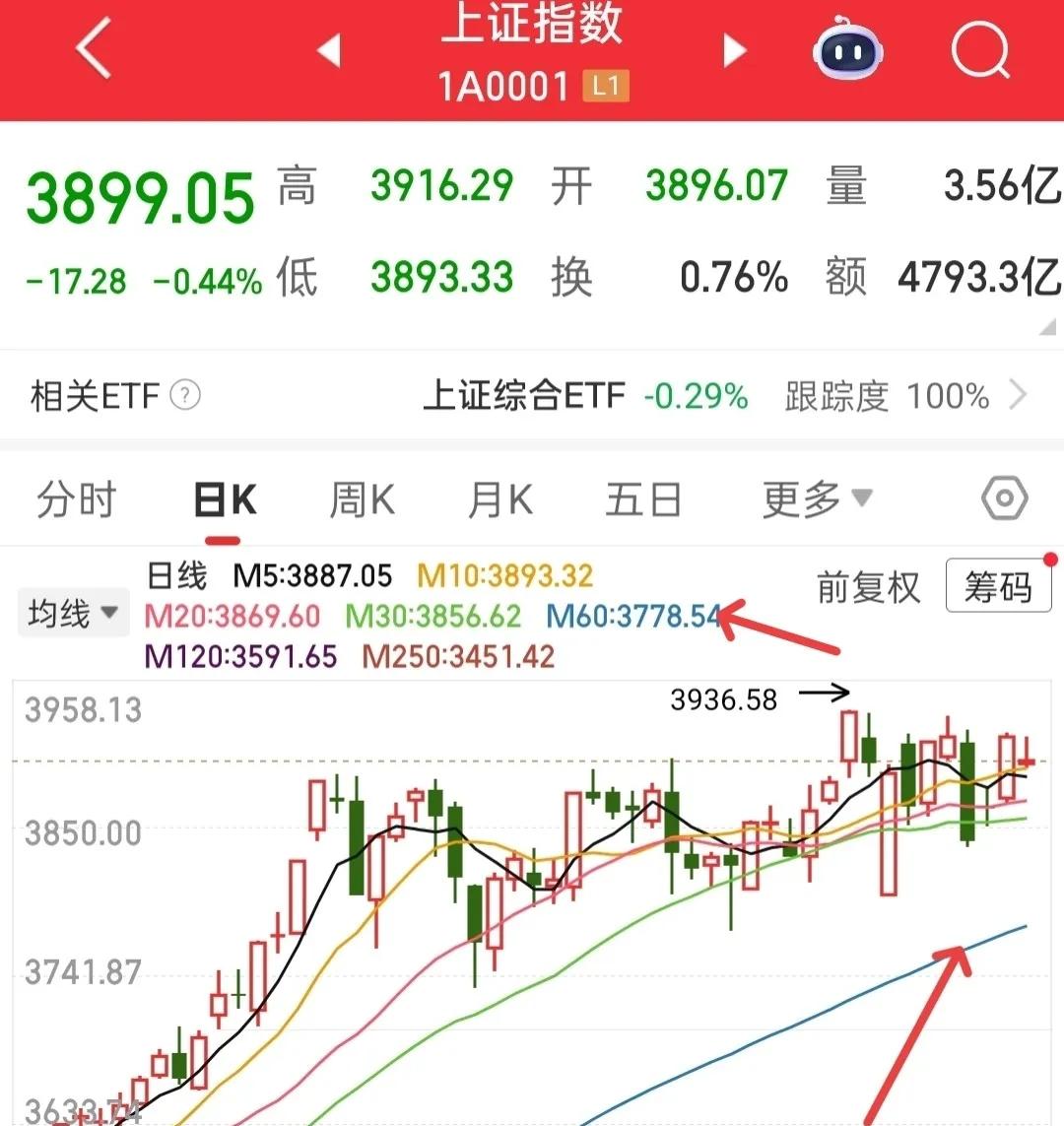The width and height of the screenshot is (1064, 1126).
Task: Click the right arrow beside 上证指数
Action: [734, 51]
